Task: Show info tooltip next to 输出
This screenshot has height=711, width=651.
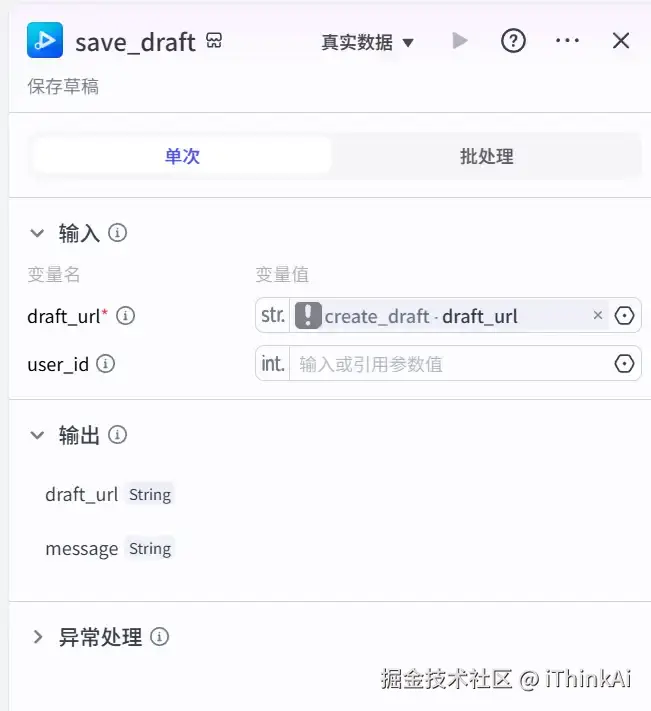Action: point(118,435)
